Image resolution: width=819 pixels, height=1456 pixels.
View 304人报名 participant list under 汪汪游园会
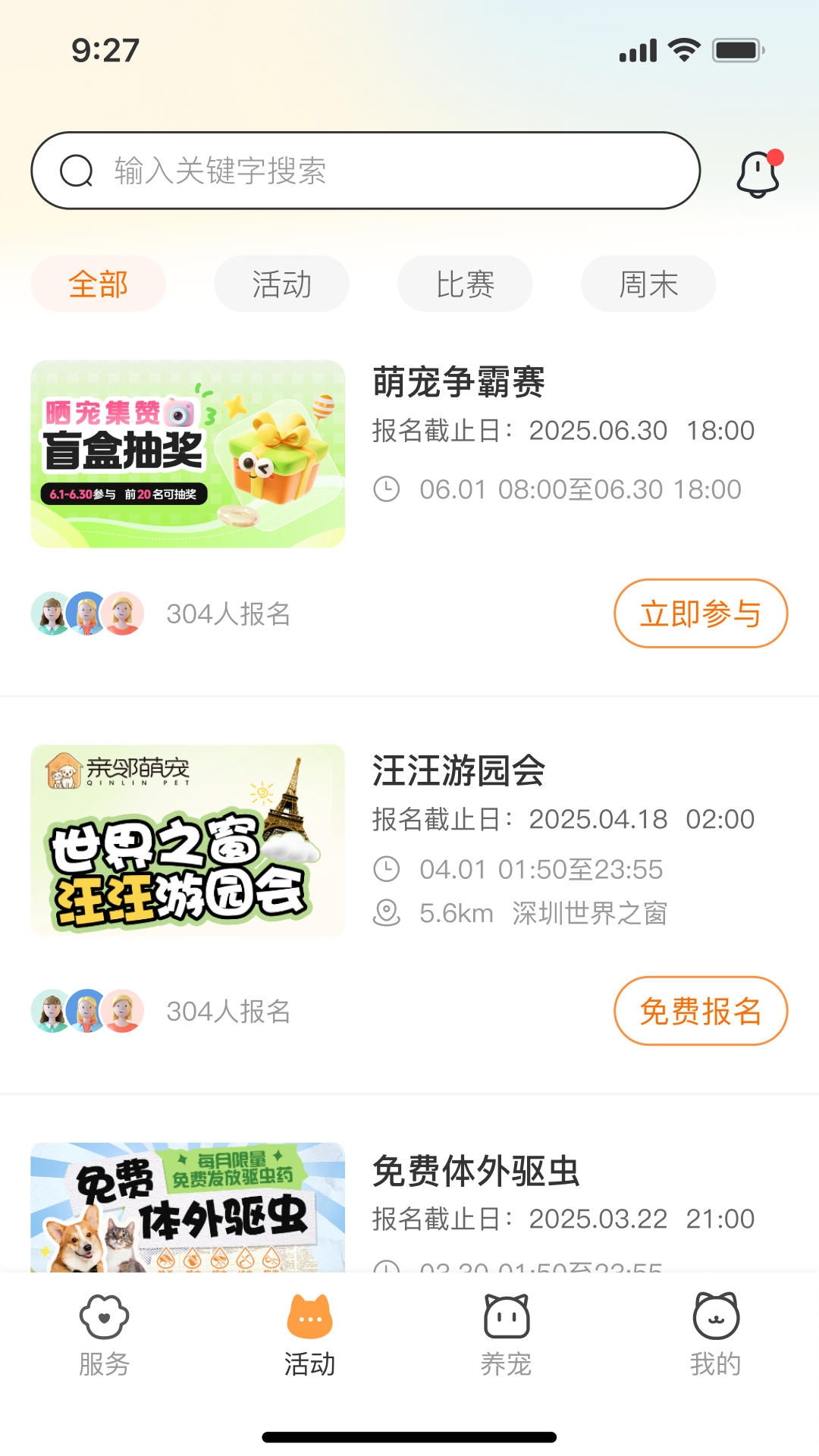click(229, 1012)
